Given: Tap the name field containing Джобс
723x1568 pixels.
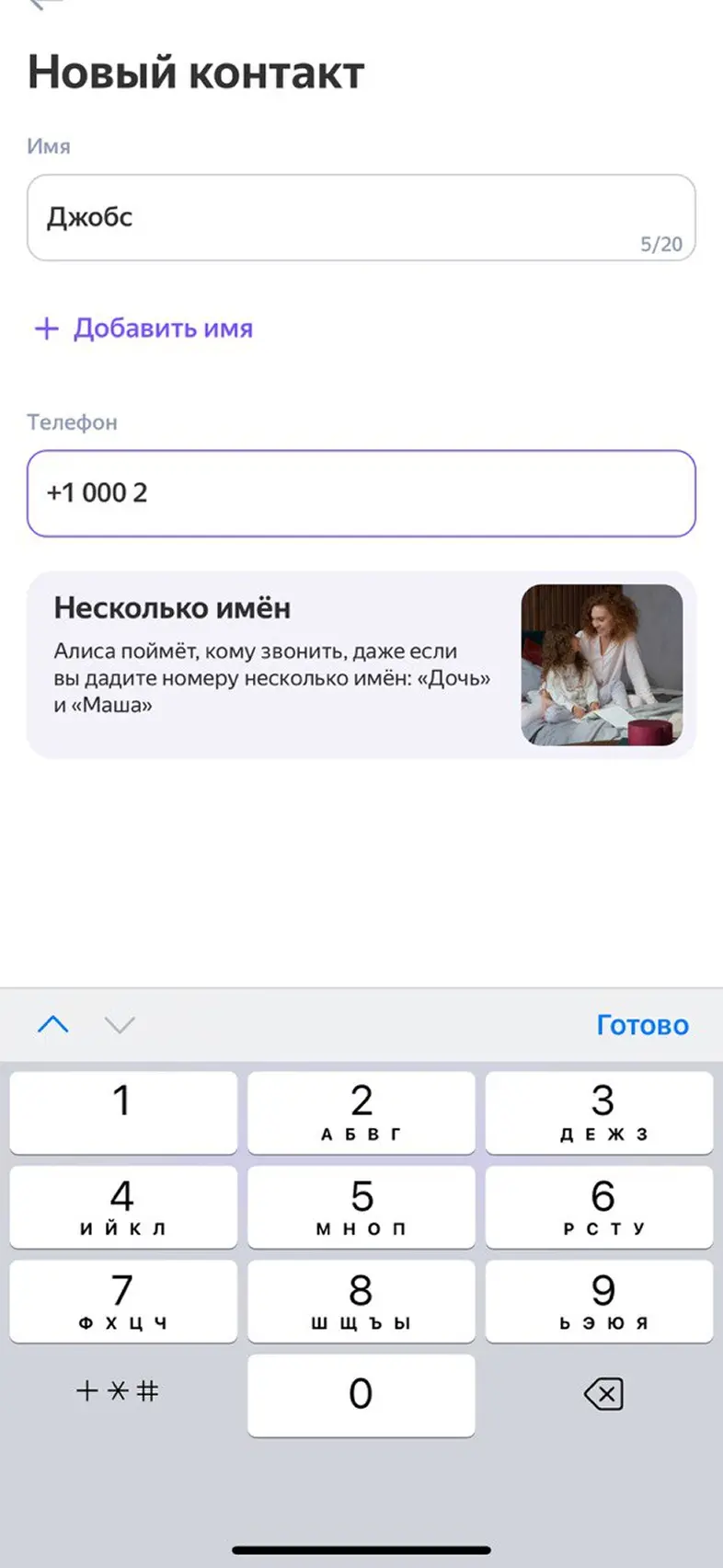Looking at the screenshot, I should (361, 218).
